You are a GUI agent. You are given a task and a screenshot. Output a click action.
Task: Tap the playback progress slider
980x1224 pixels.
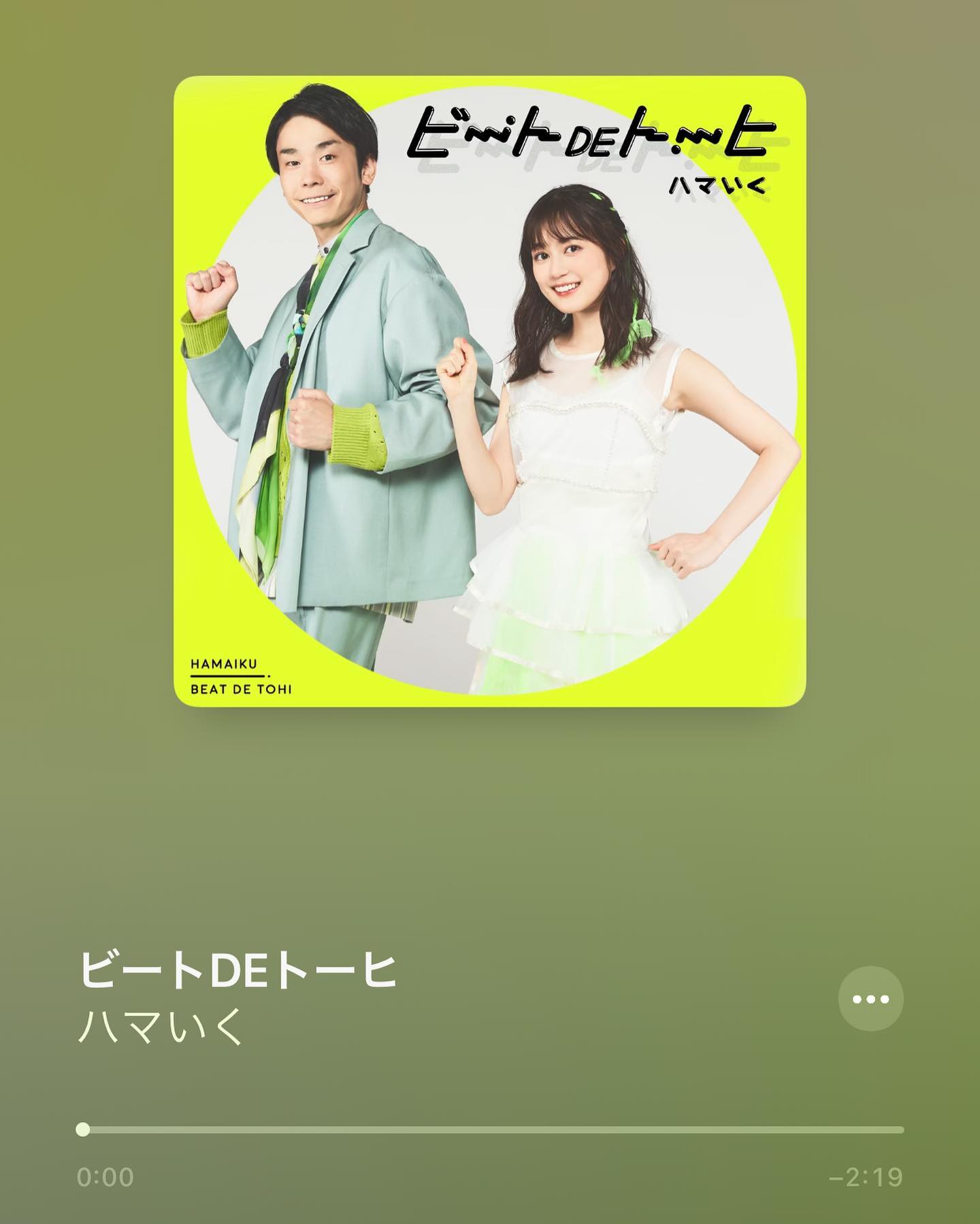pos(490,1130)
